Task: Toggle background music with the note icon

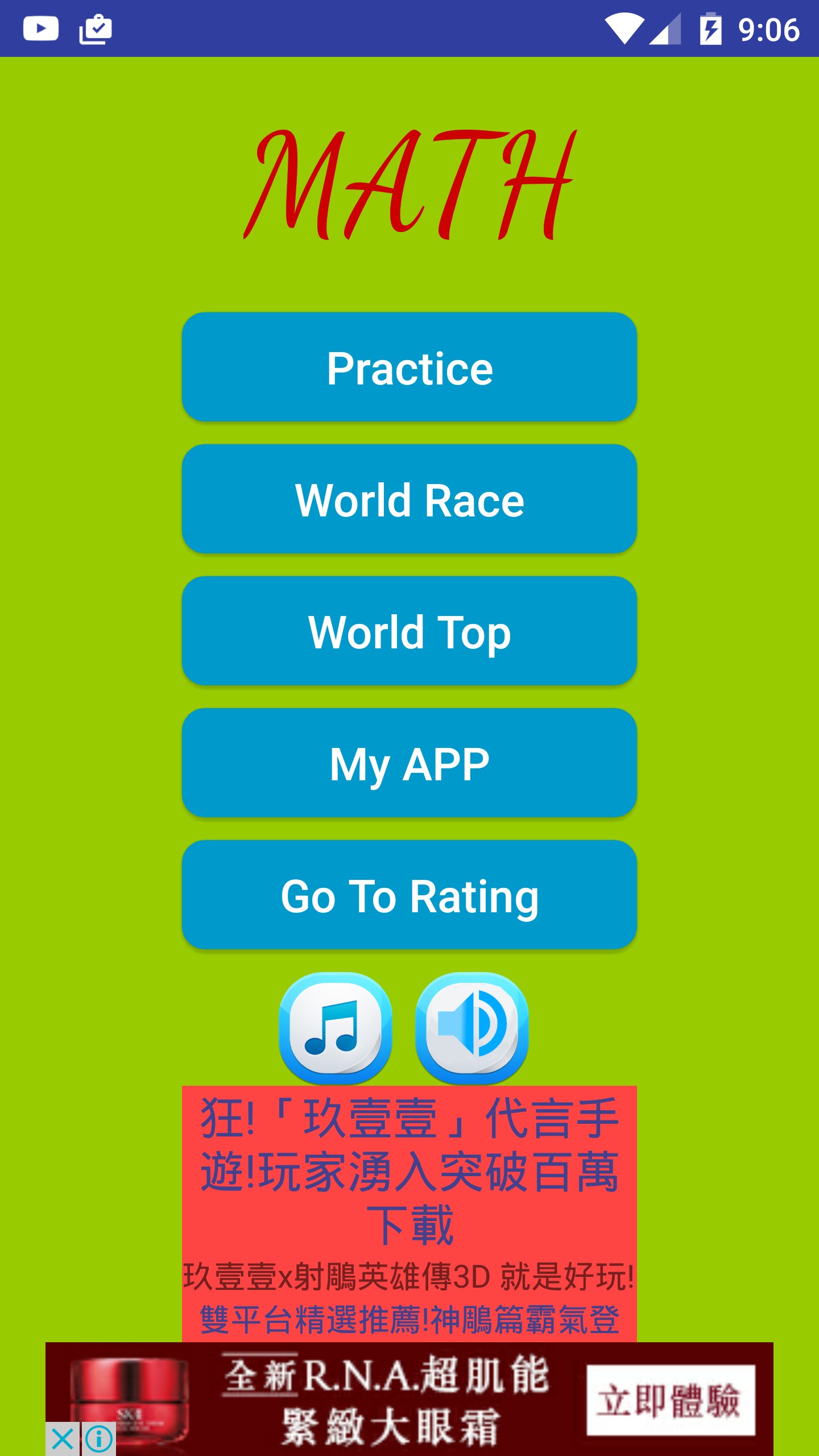Action: (336, 1028)
